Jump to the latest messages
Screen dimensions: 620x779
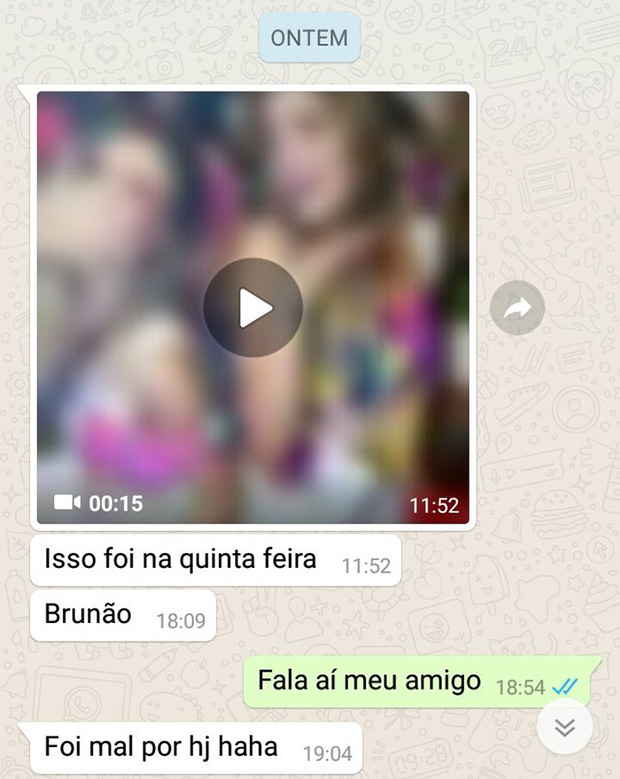pyautogui.click(x=565, y=728)
